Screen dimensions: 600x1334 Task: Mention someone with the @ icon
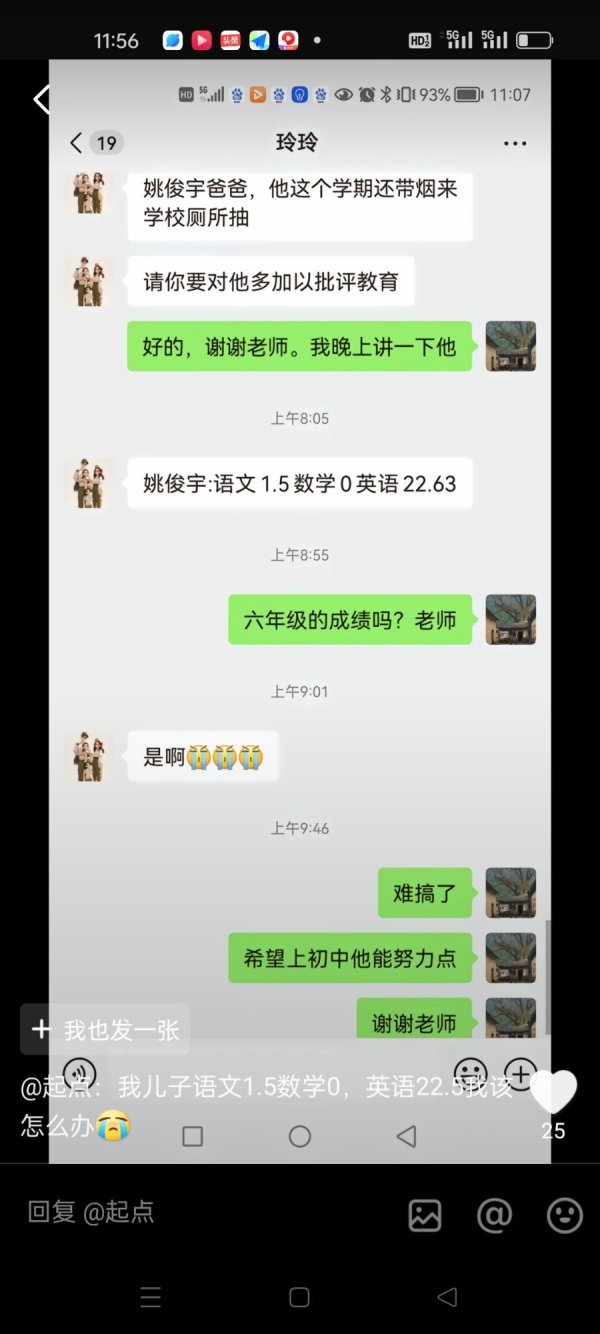tap(494, 1215)
